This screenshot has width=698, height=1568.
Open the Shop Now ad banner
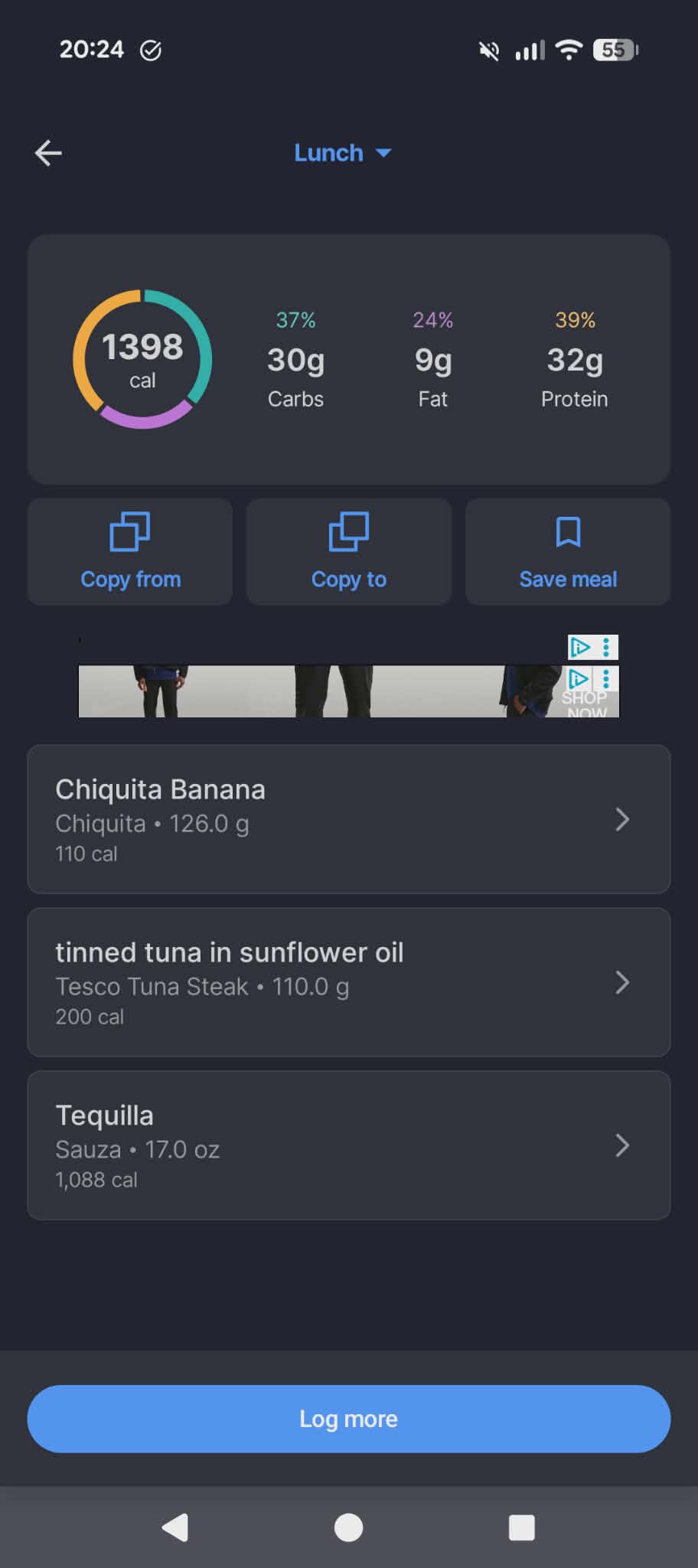pos(349,691)
